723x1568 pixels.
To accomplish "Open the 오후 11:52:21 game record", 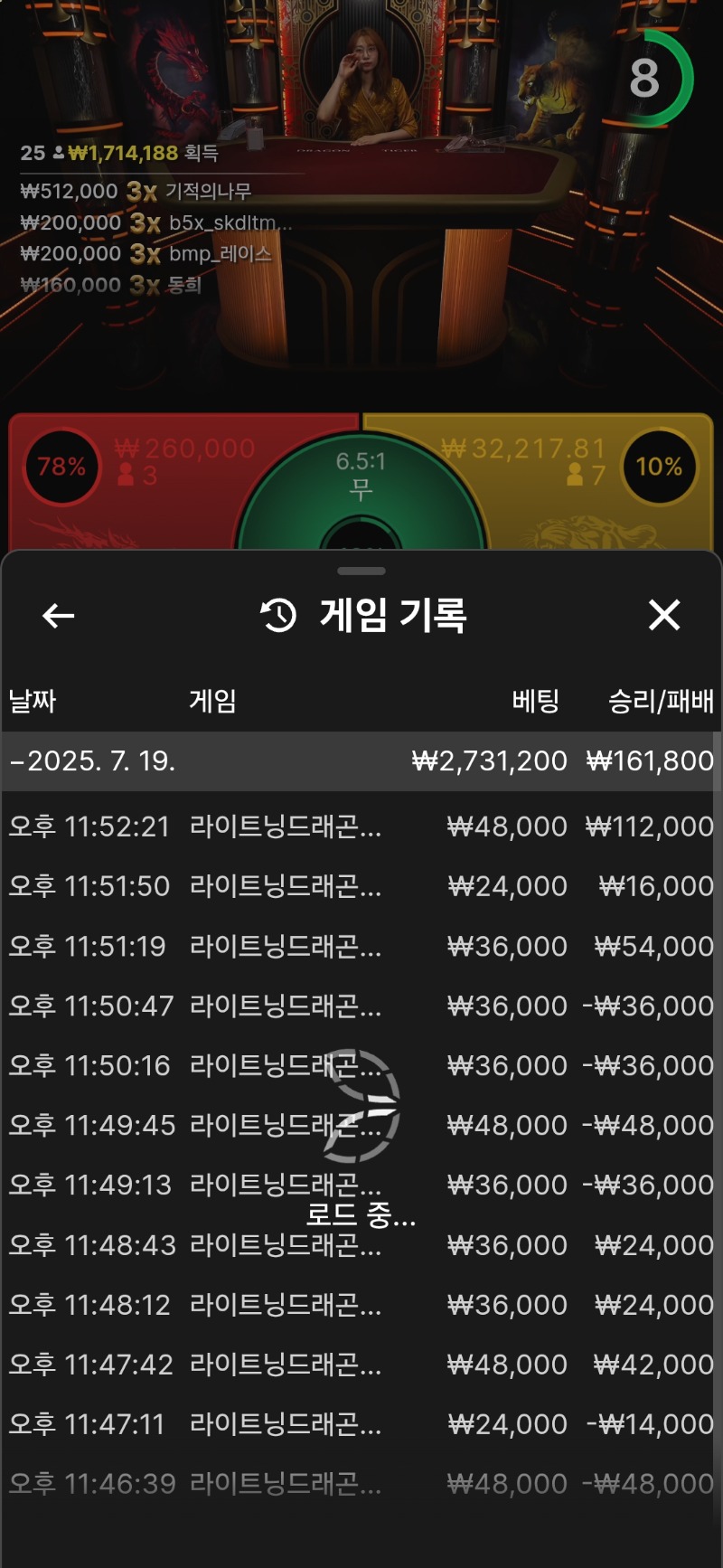I will (361, 827).
